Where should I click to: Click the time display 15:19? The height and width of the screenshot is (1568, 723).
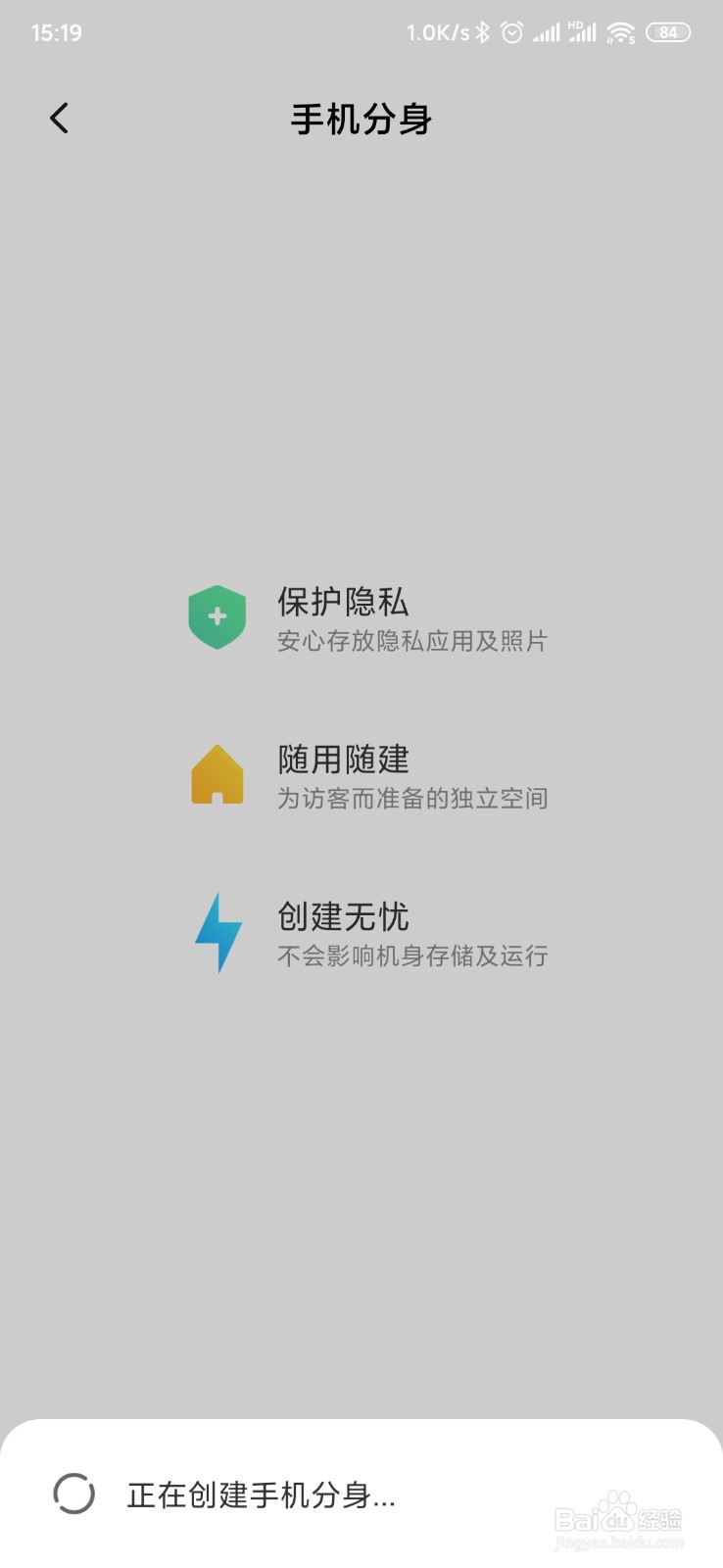click(x=57, y=31)
